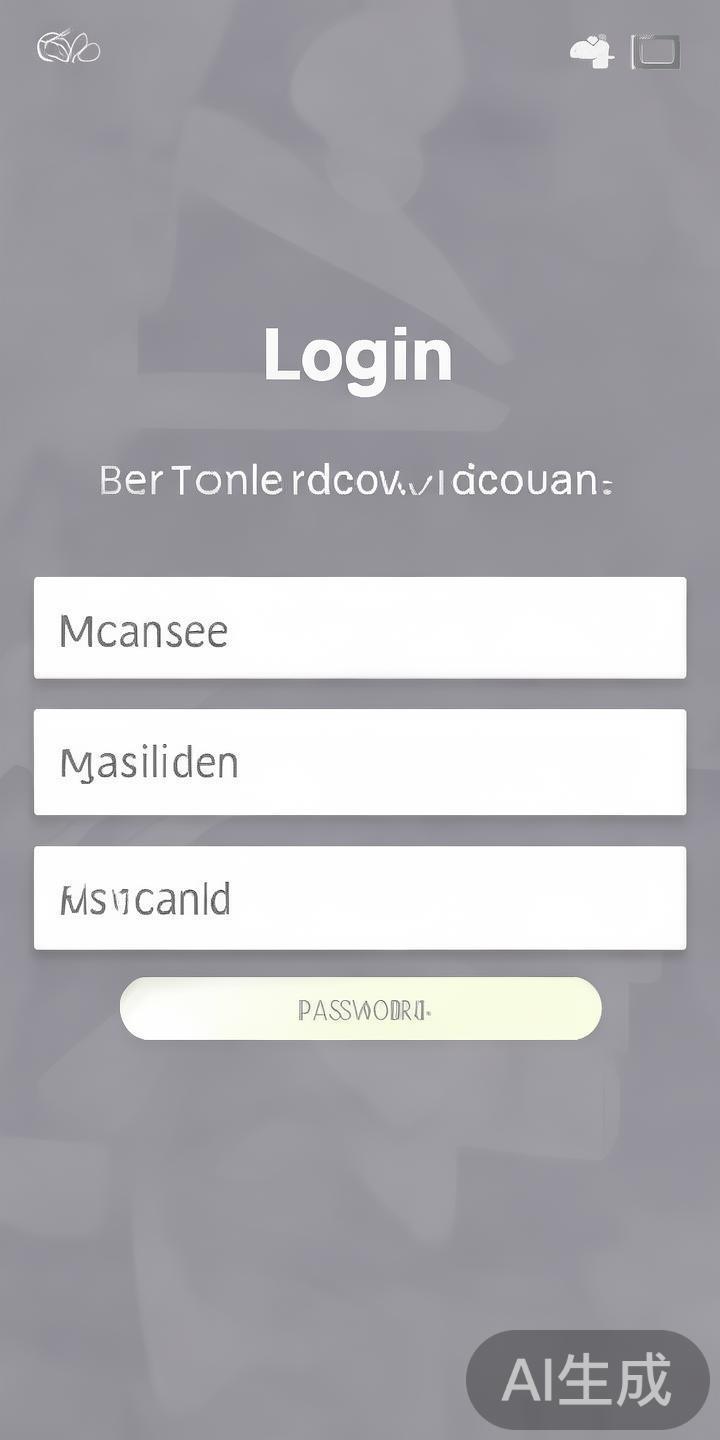Select the Msvcanld input field

360,898
